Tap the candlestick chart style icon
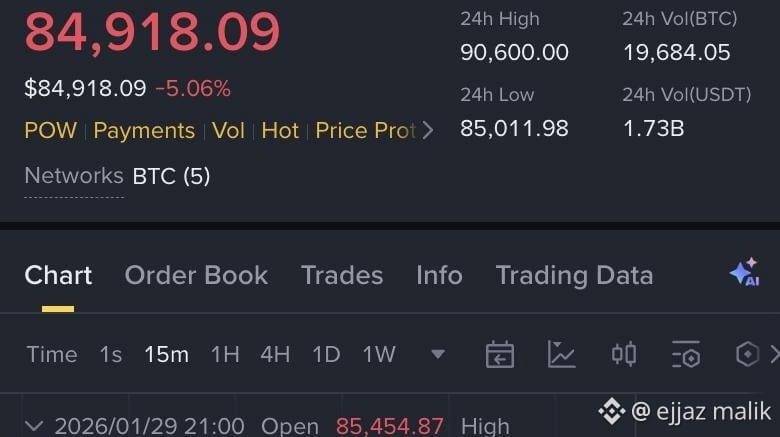 (x=624, y=354)
